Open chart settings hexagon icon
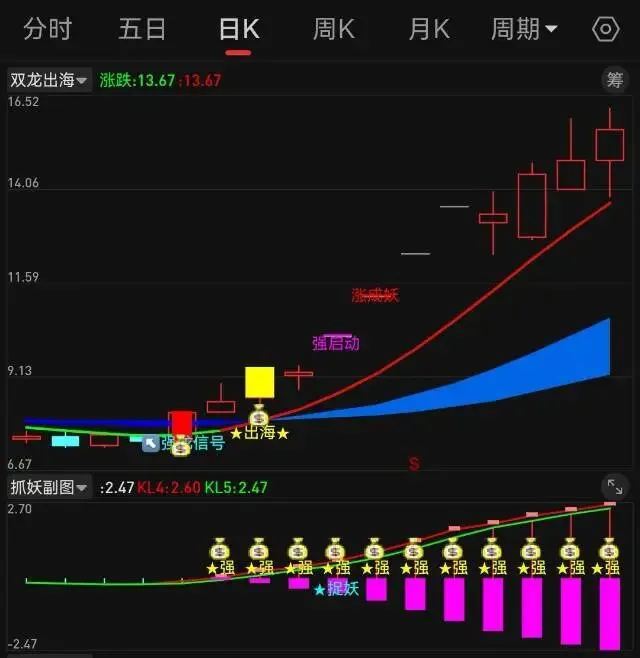 point(606,29)
